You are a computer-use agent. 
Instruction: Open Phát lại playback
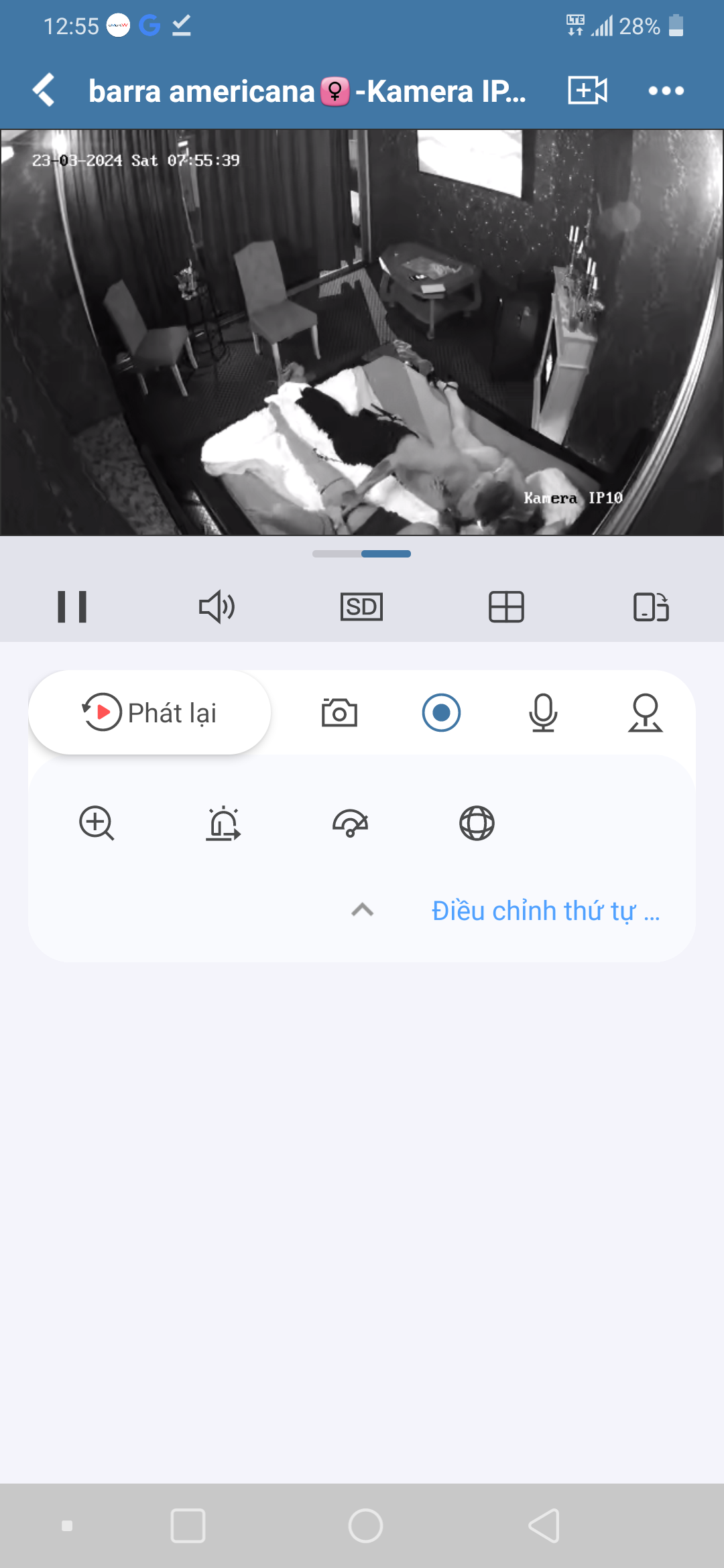click(149, 713)
